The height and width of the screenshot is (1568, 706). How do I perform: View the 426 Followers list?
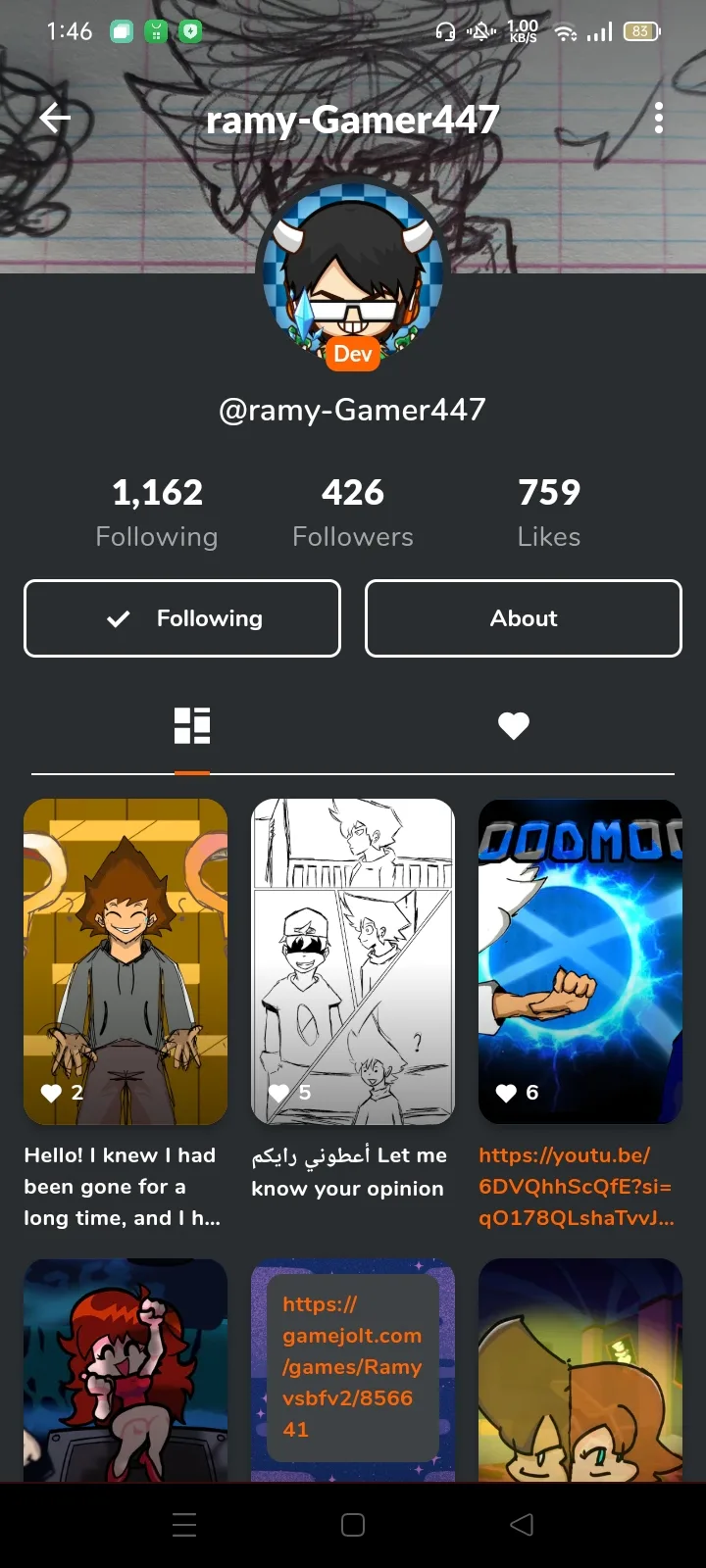click(x=353, y=512)
